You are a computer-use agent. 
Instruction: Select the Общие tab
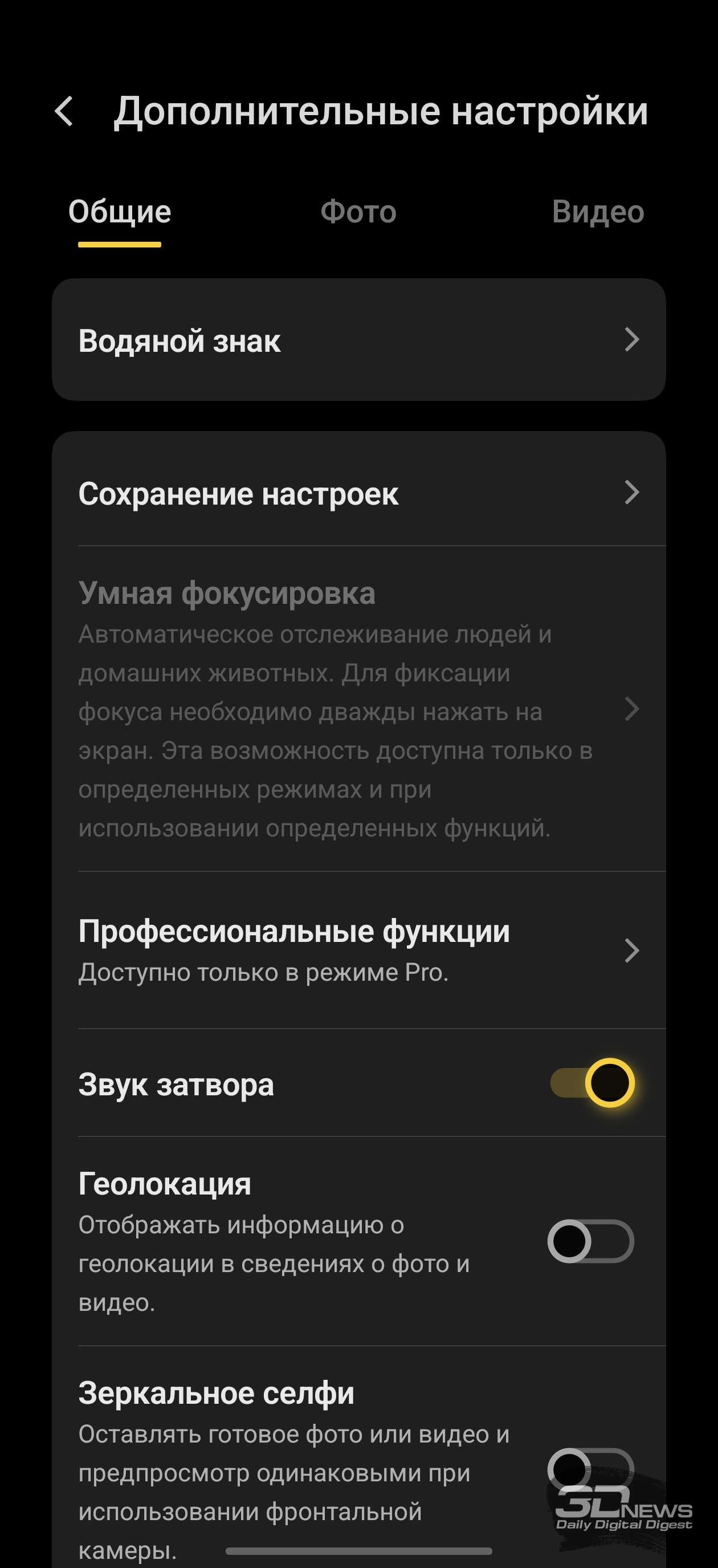(120, 213)
